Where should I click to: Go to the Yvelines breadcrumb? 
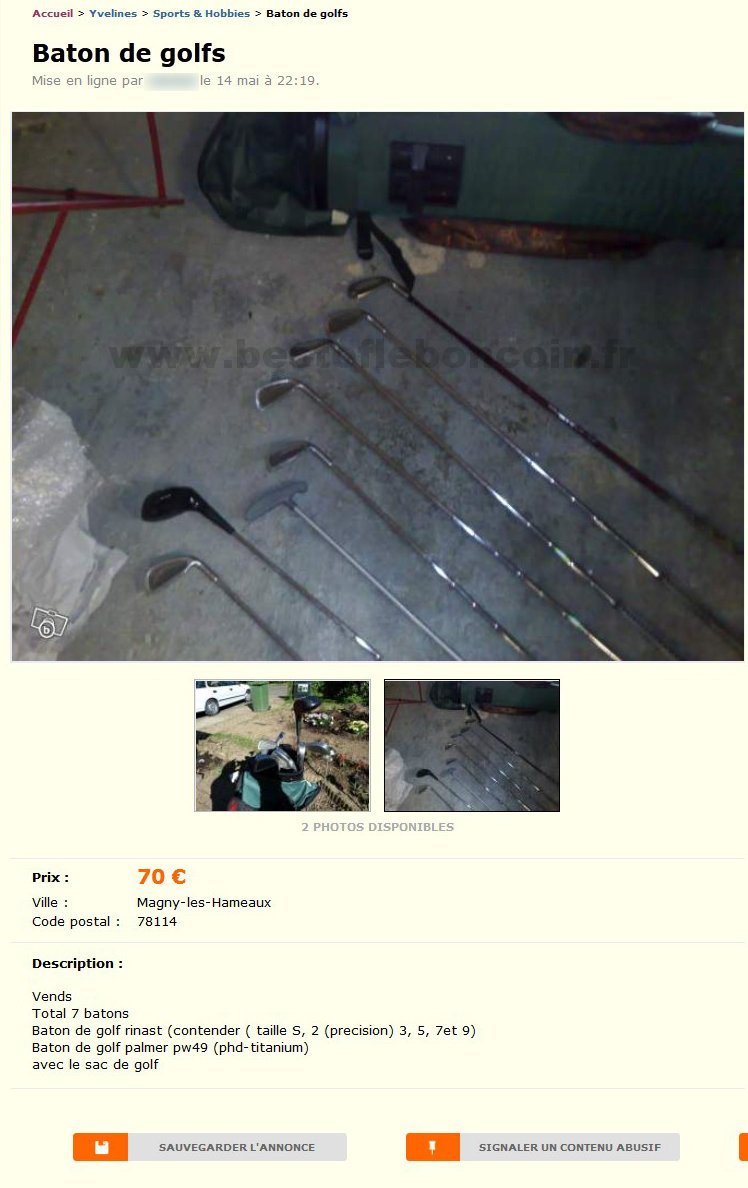[x=113, y=14]
